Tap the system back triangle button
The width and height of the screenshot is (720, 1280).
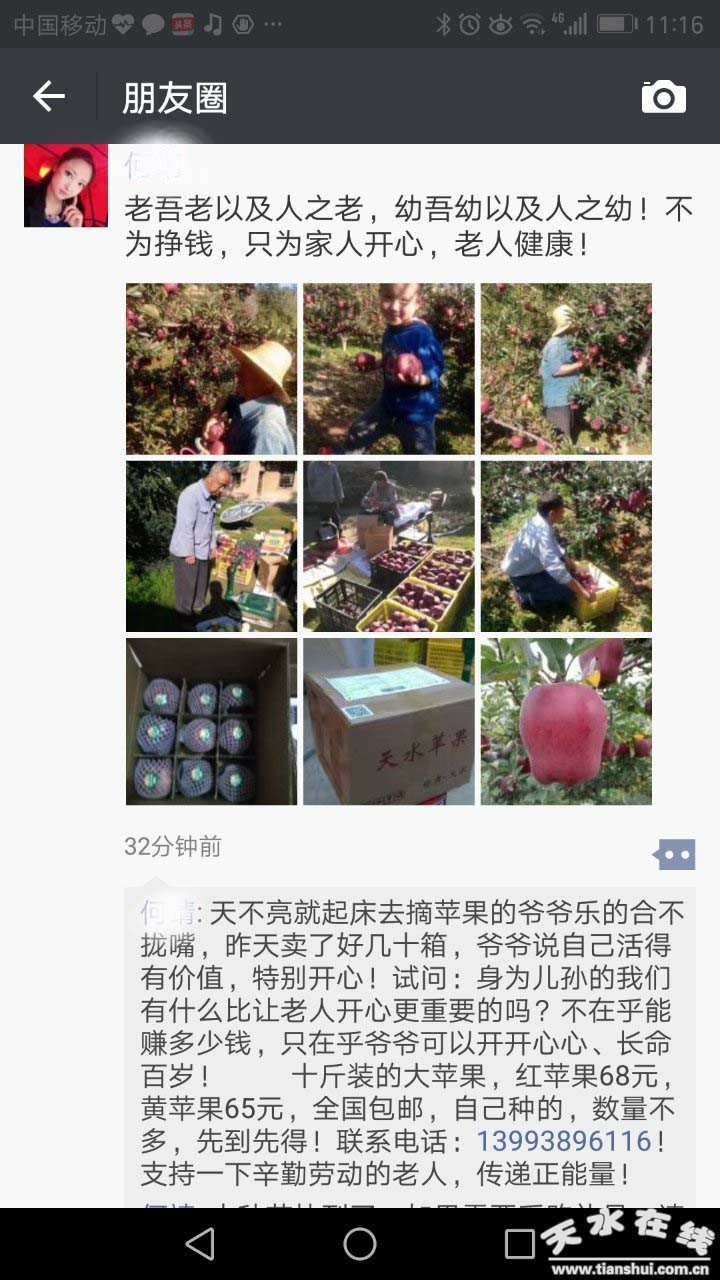point(200,1244)
